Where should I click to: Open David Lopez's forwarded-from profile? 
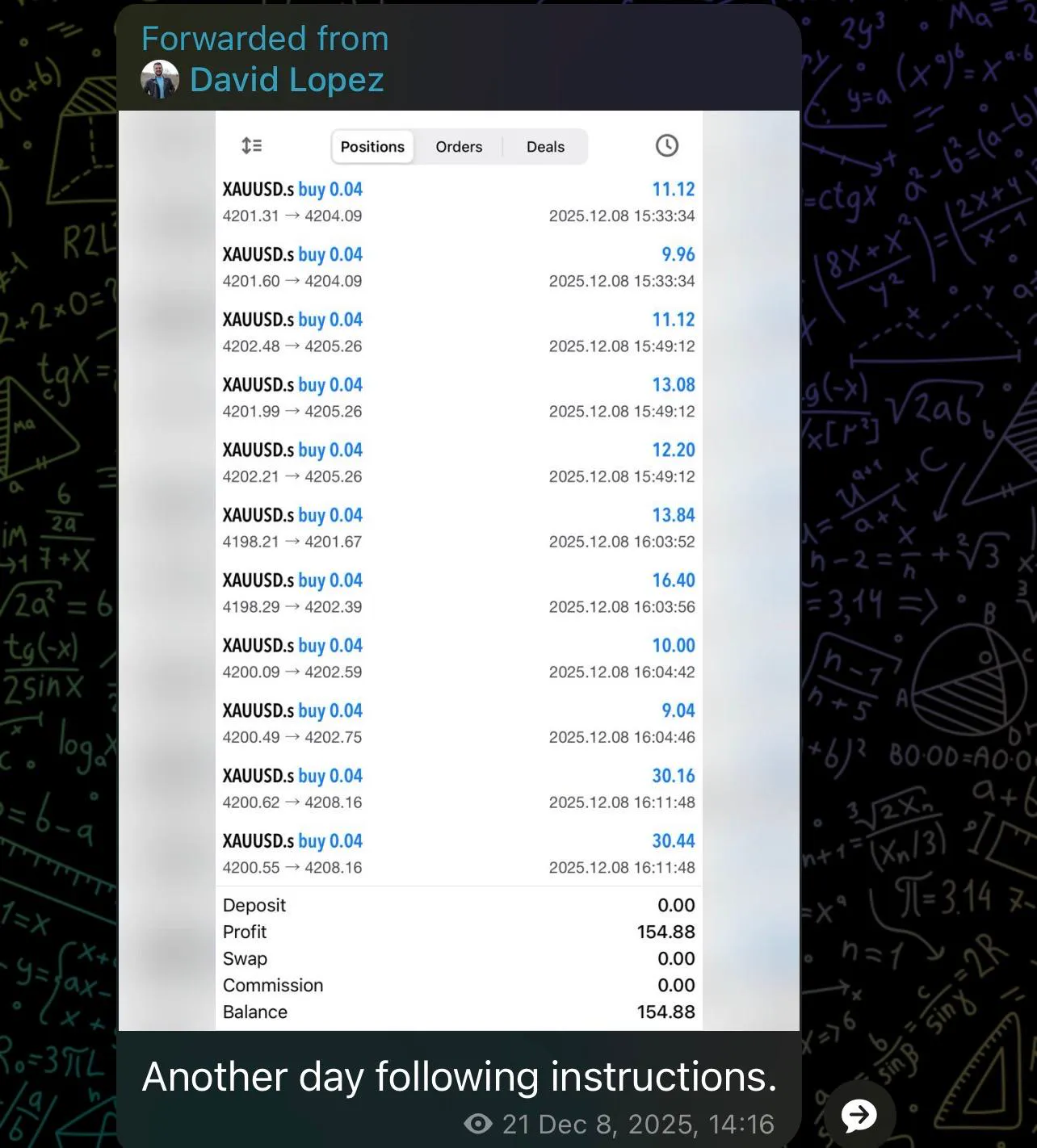point(286,80)
